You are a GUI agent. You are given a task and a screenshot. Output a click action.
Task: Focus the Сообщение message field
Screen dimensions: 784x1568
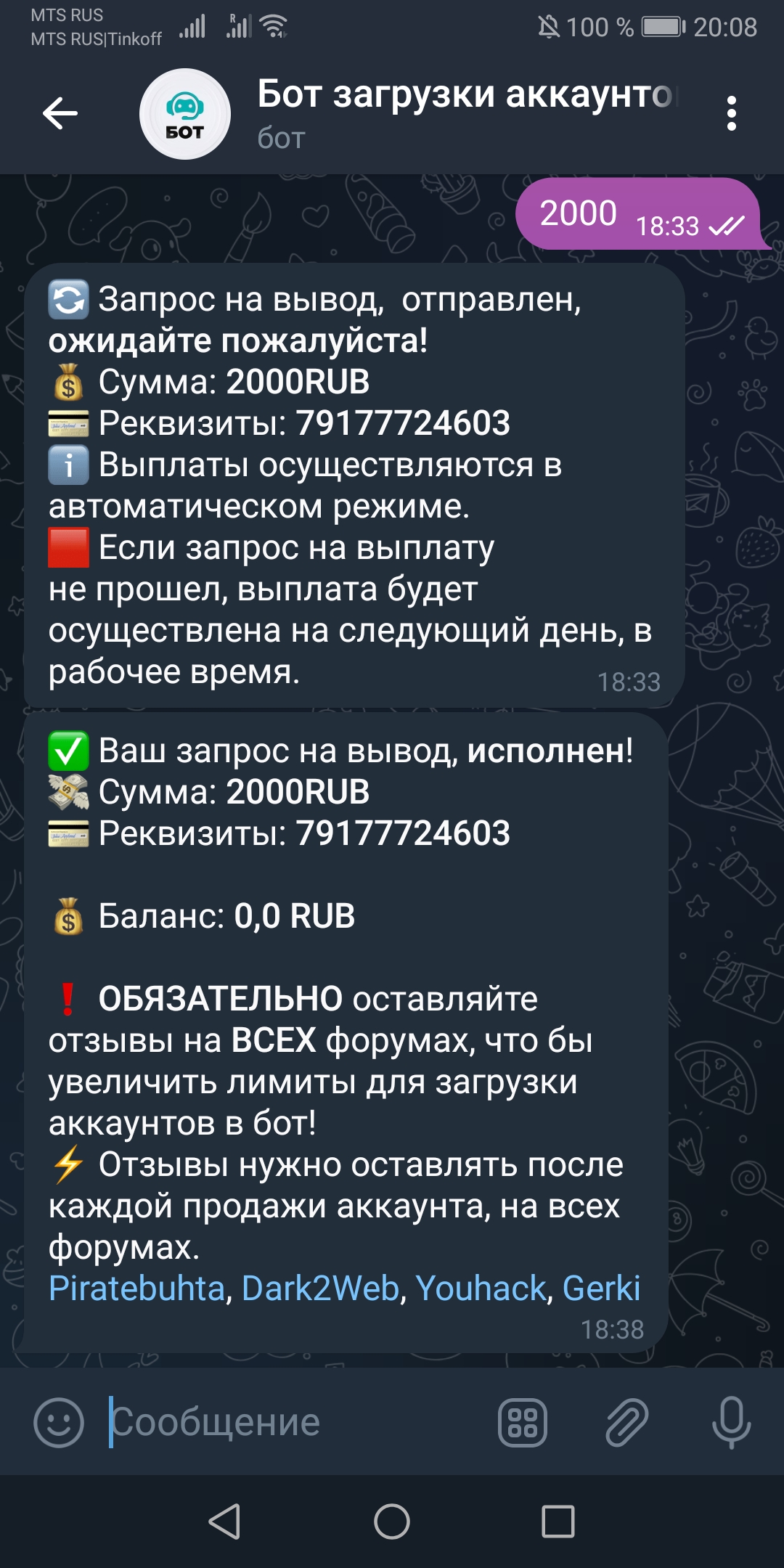[290, 1422]
